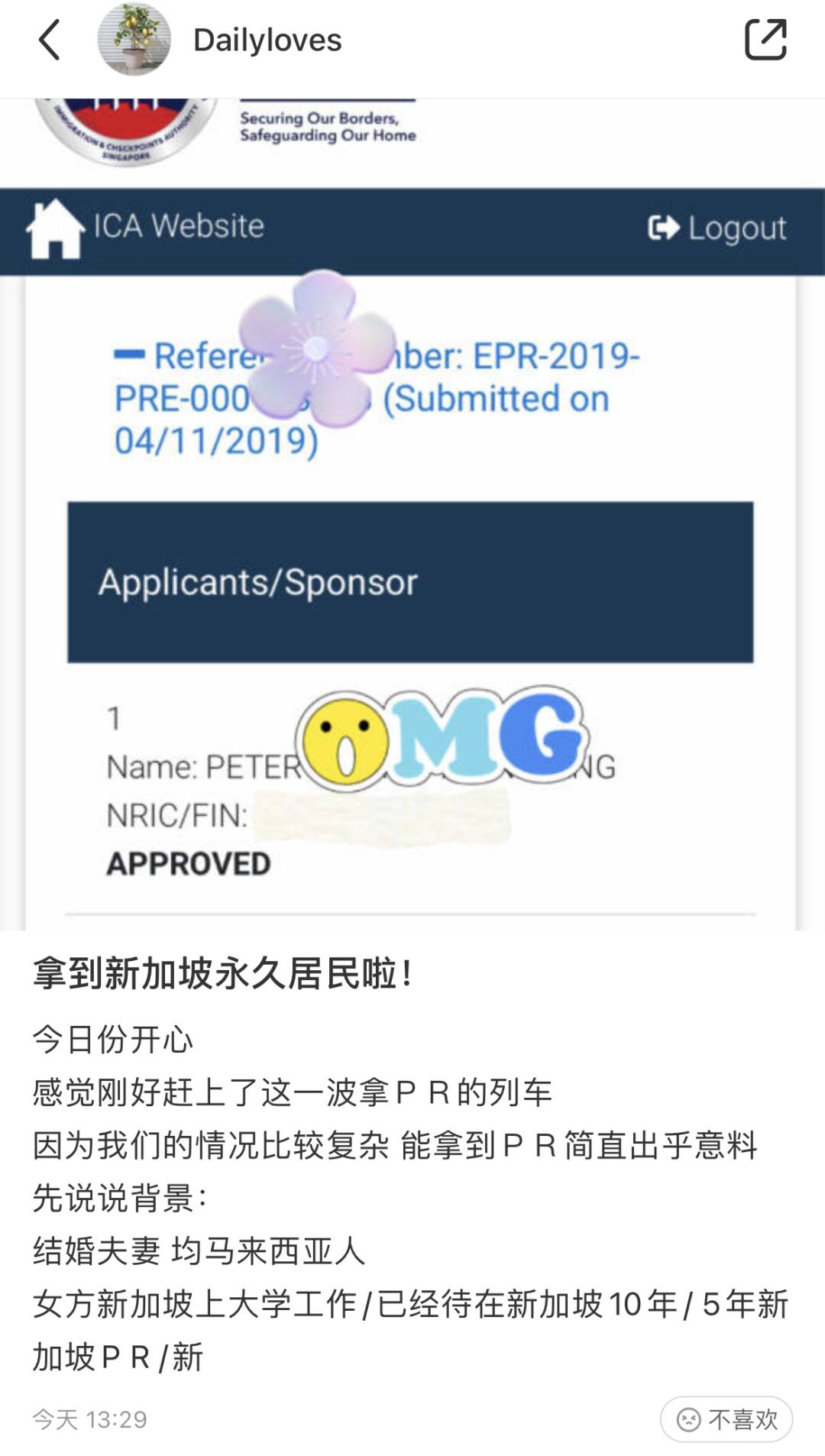Screen dimensions: 825x1456
Task: Click the ICA circular logo emblem
Action: tap(126, 126)
